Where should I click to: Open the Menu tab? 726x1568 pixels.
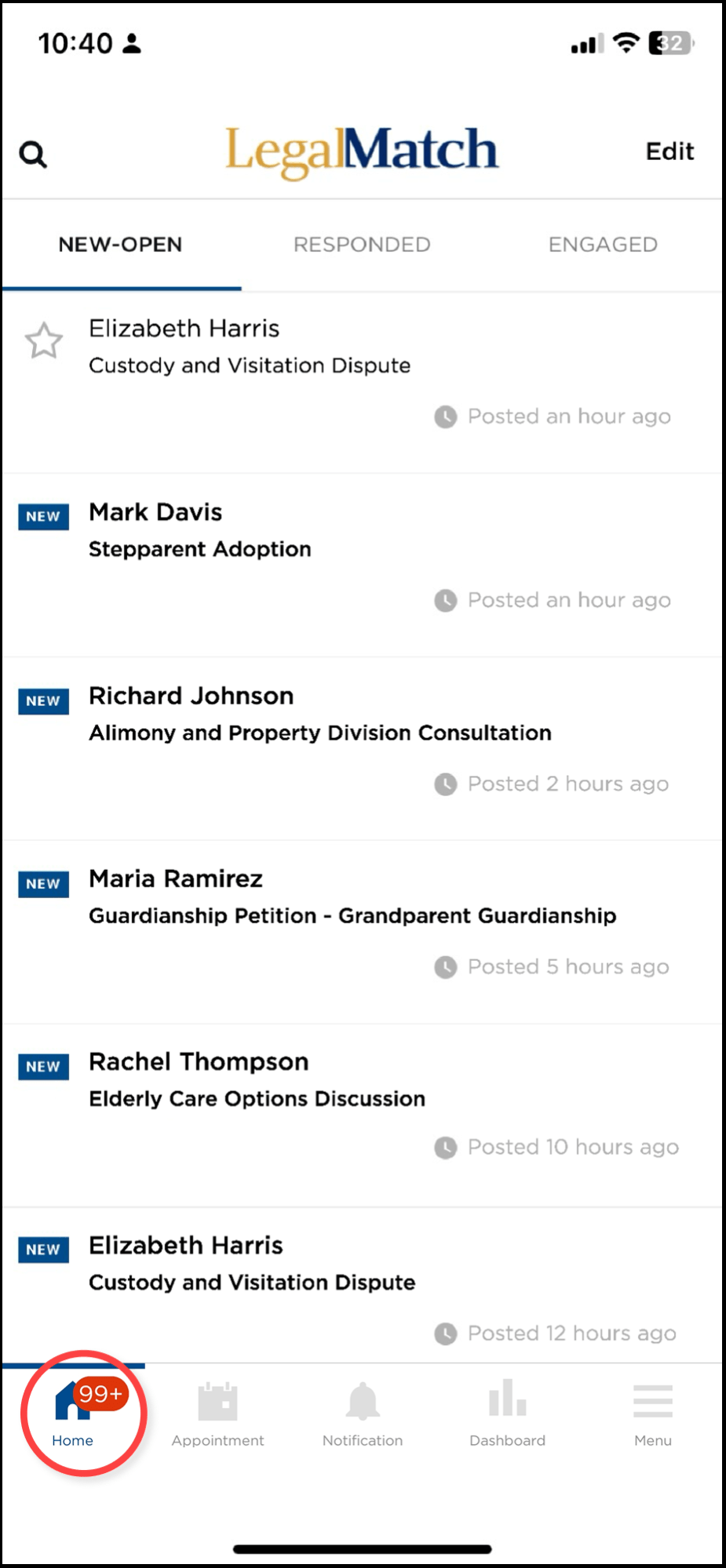[652, 1413]
